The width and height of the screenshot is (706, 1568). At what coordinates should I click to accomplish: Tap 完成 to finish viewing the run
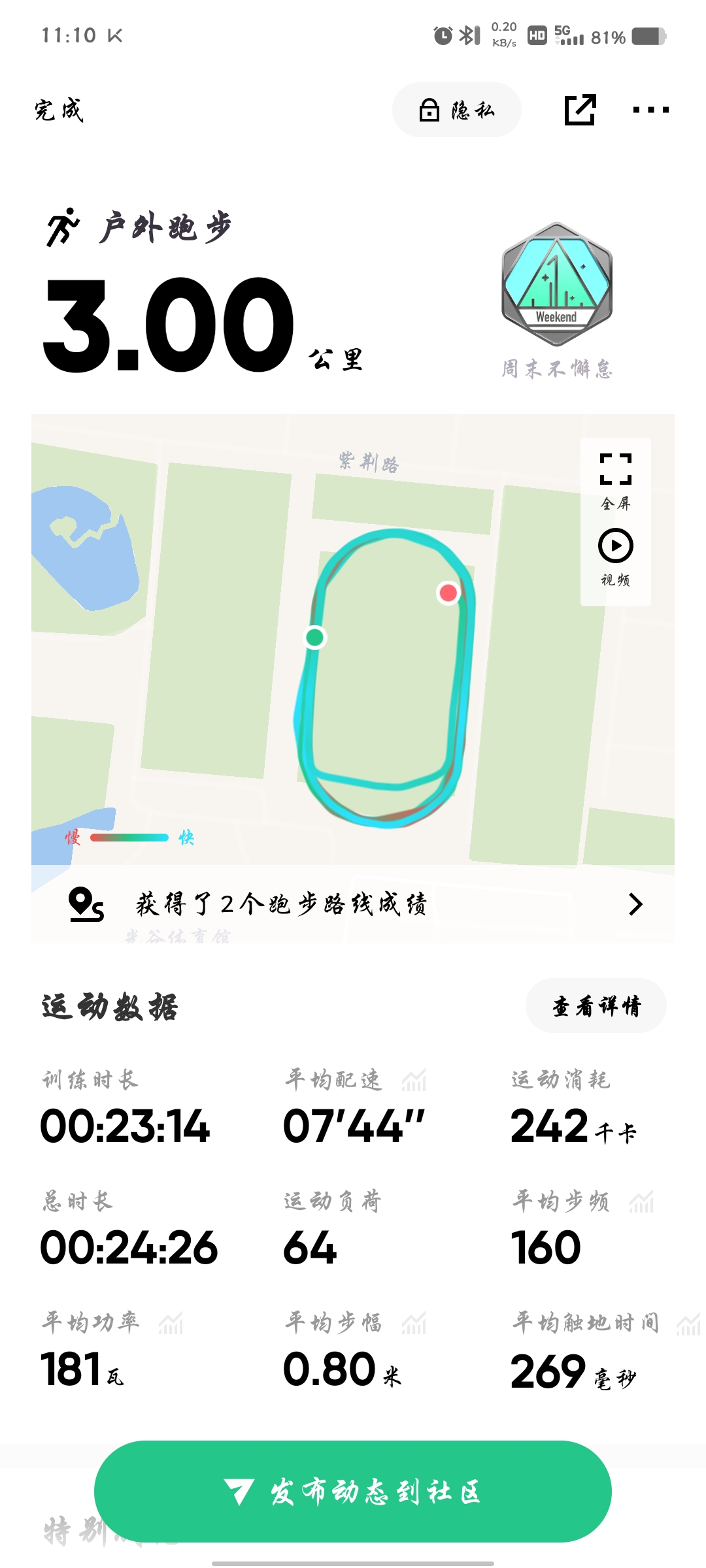click(x=59, y=110)
